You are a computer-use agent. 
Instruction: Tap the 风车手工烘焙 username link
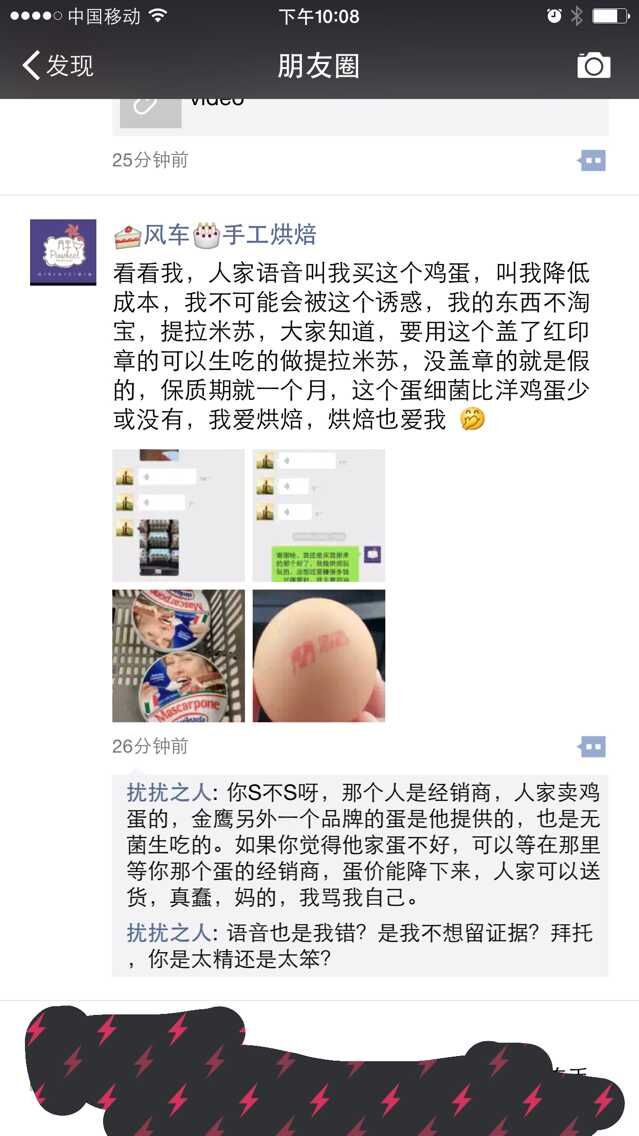pyautogui.click(x=215, y=235)
